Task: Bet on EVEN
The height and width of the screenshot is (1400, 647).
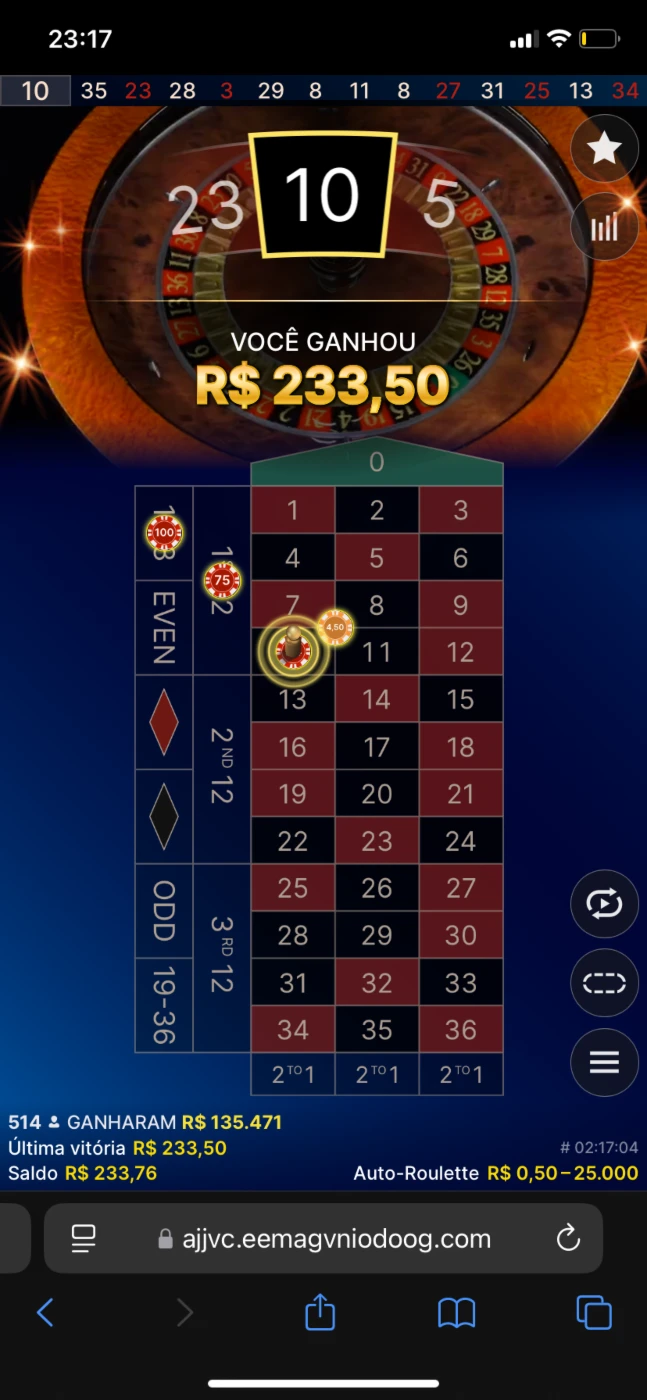Action: (x=164, y=628)
